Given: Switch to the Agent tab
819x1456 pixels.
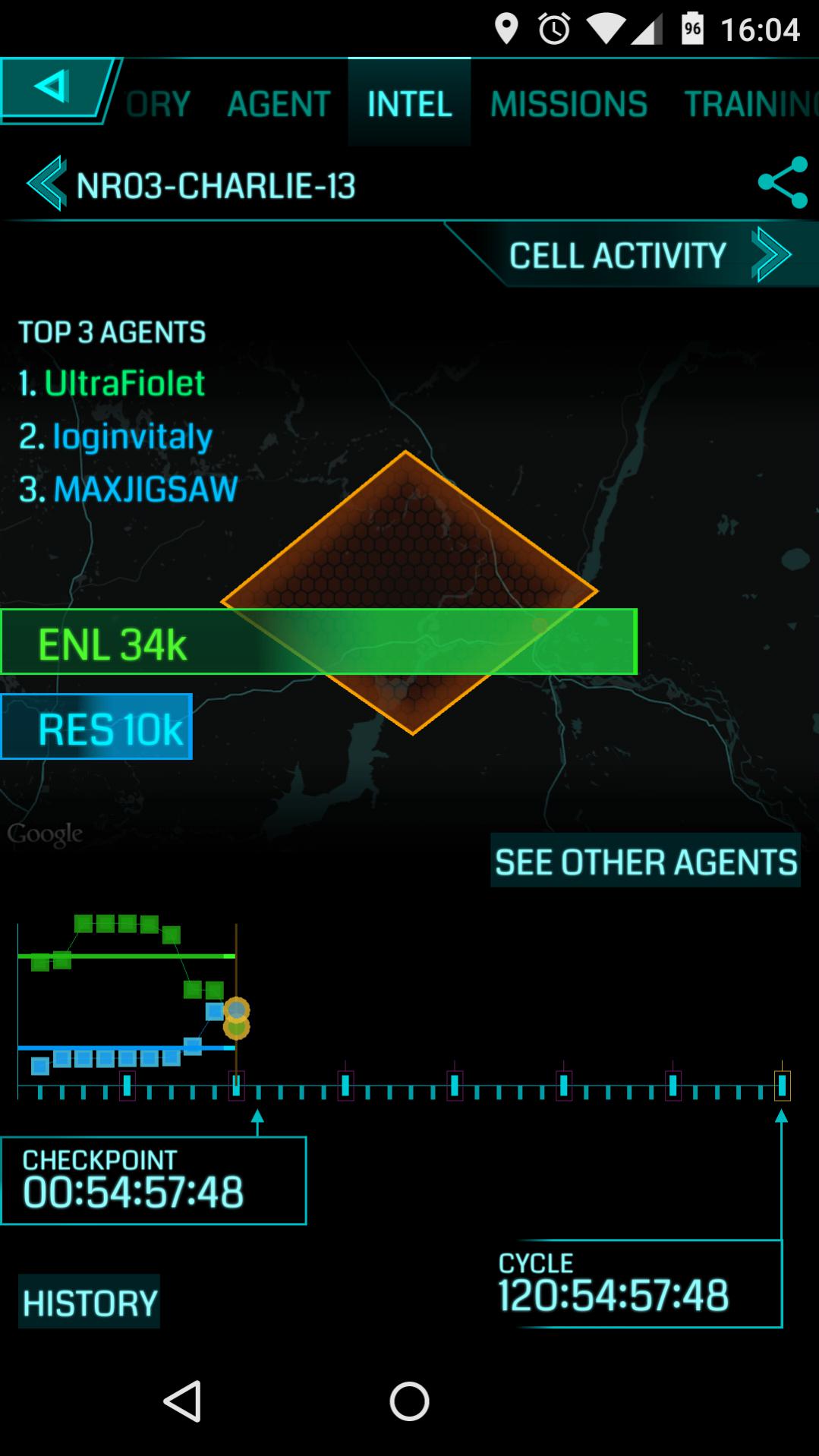Looking at the screenshot, I should click(279, 104).
